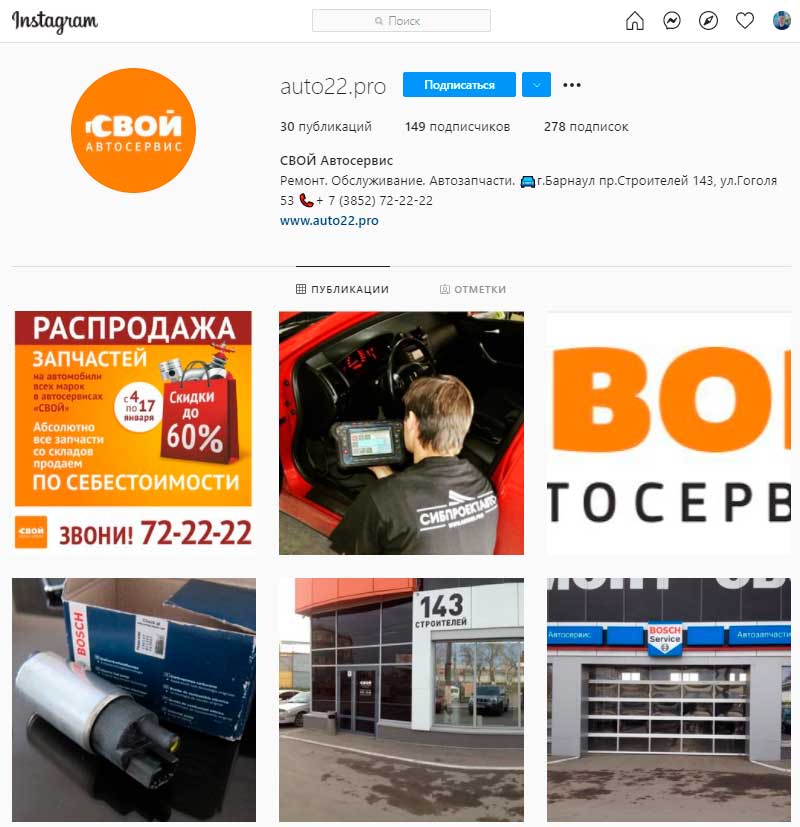
Task: Switch to the Публикации tab
Action: 342,289
